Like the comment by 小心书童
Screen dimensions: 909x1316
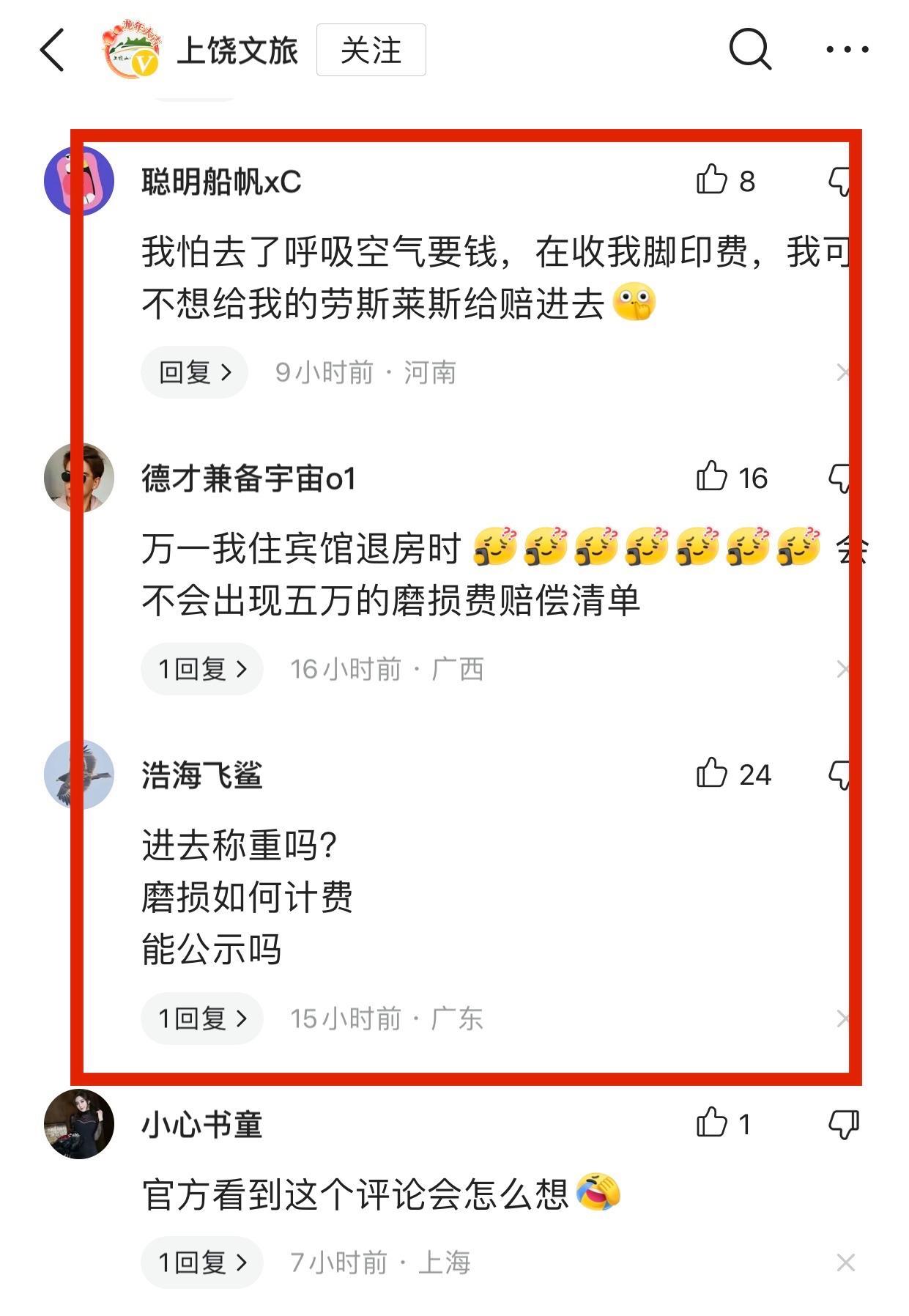click(x=712, y=1123)
